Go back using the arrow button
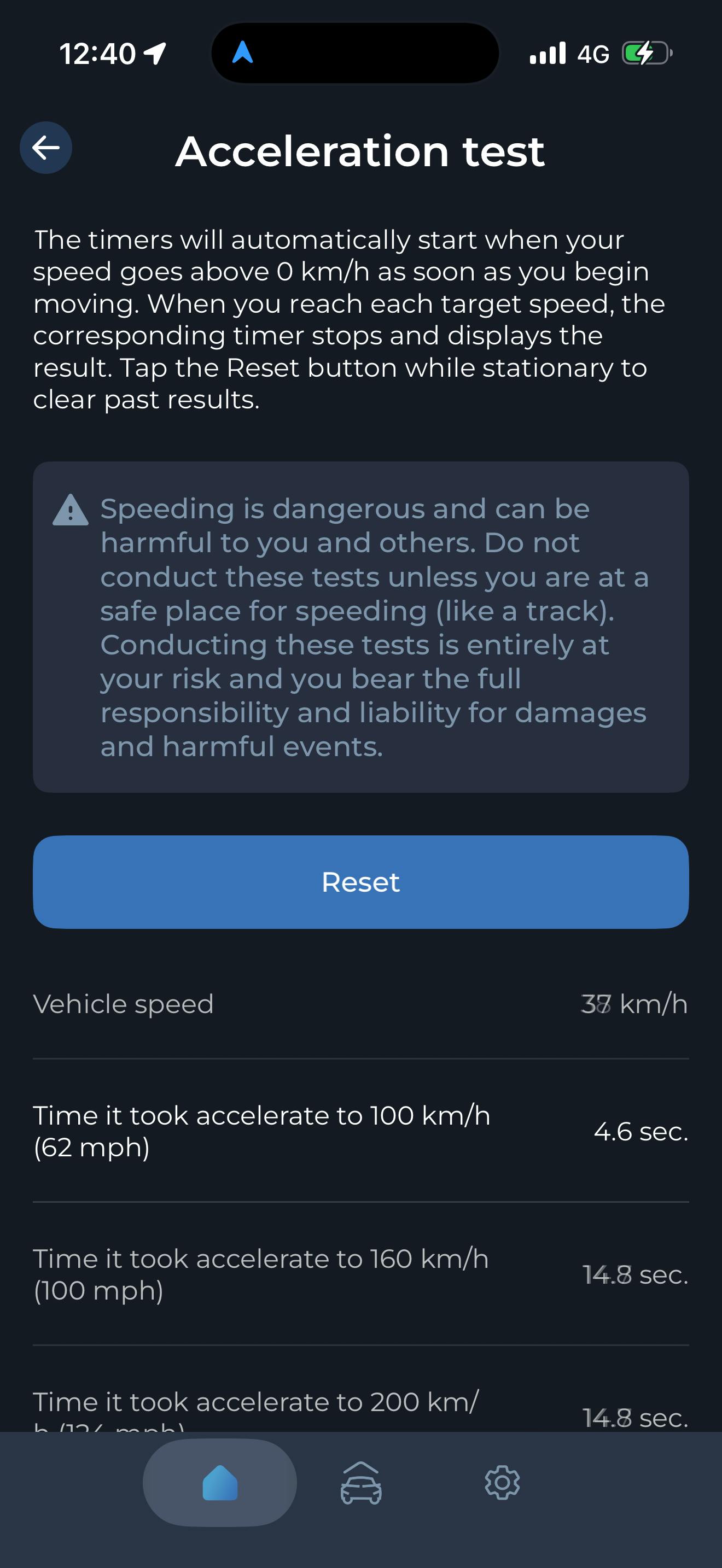The height and width of the screenshot is (1568, 722). tap(45, 148)
